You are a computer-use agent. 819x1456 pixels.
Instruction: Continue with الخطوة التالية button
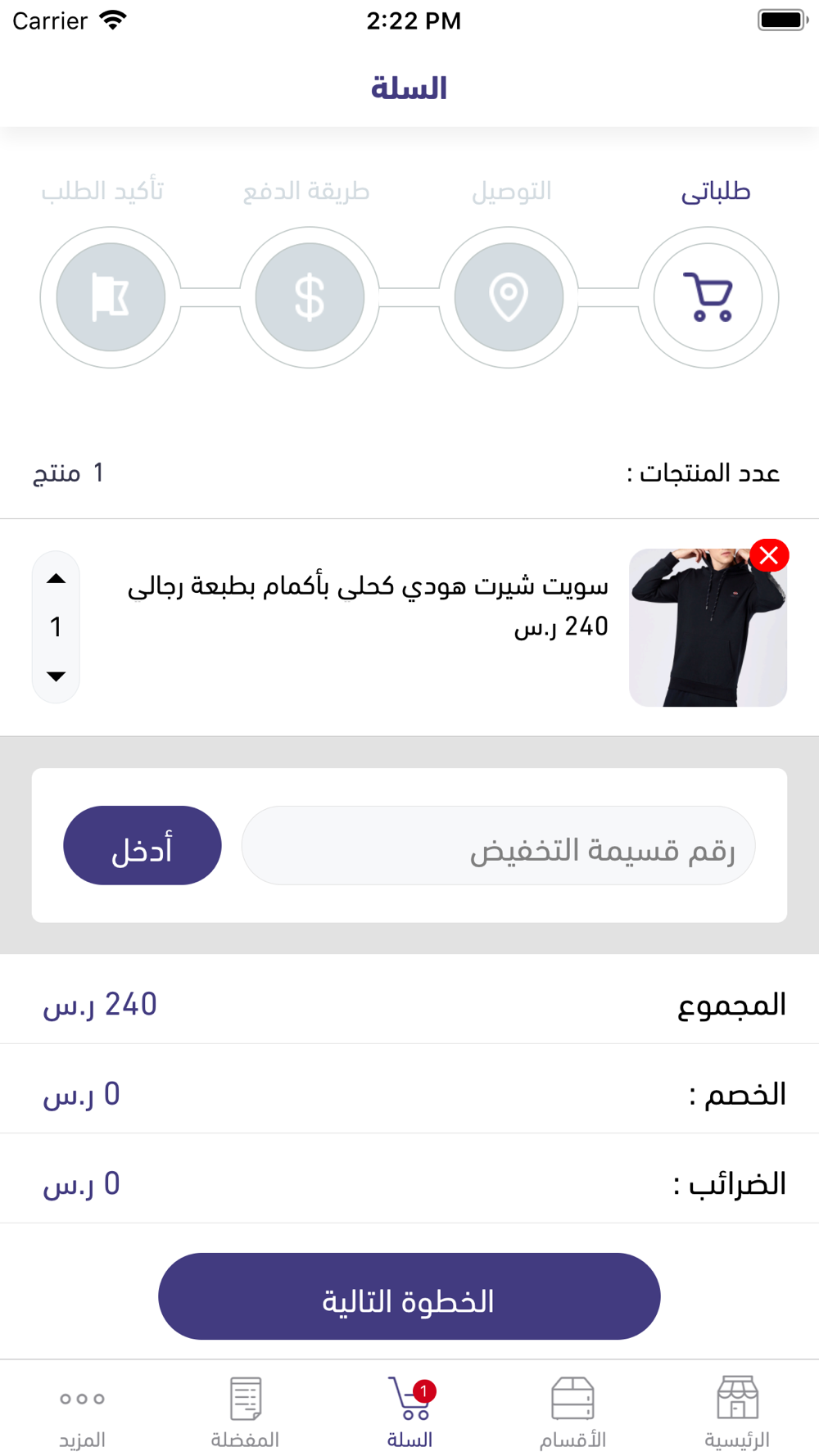(x=409, y=1296)
